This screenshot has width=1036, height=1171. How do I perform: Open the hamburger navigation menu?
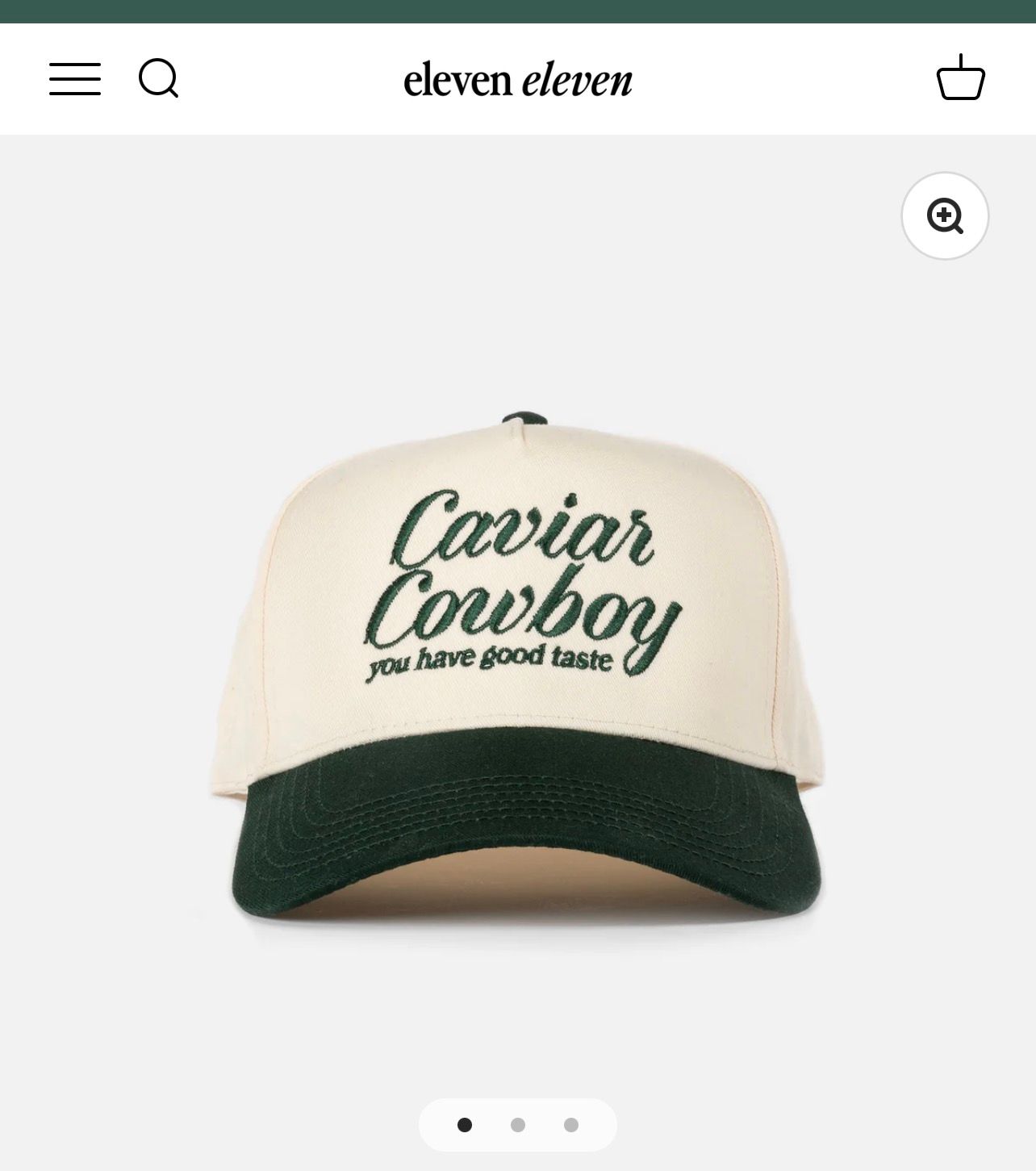75,79
